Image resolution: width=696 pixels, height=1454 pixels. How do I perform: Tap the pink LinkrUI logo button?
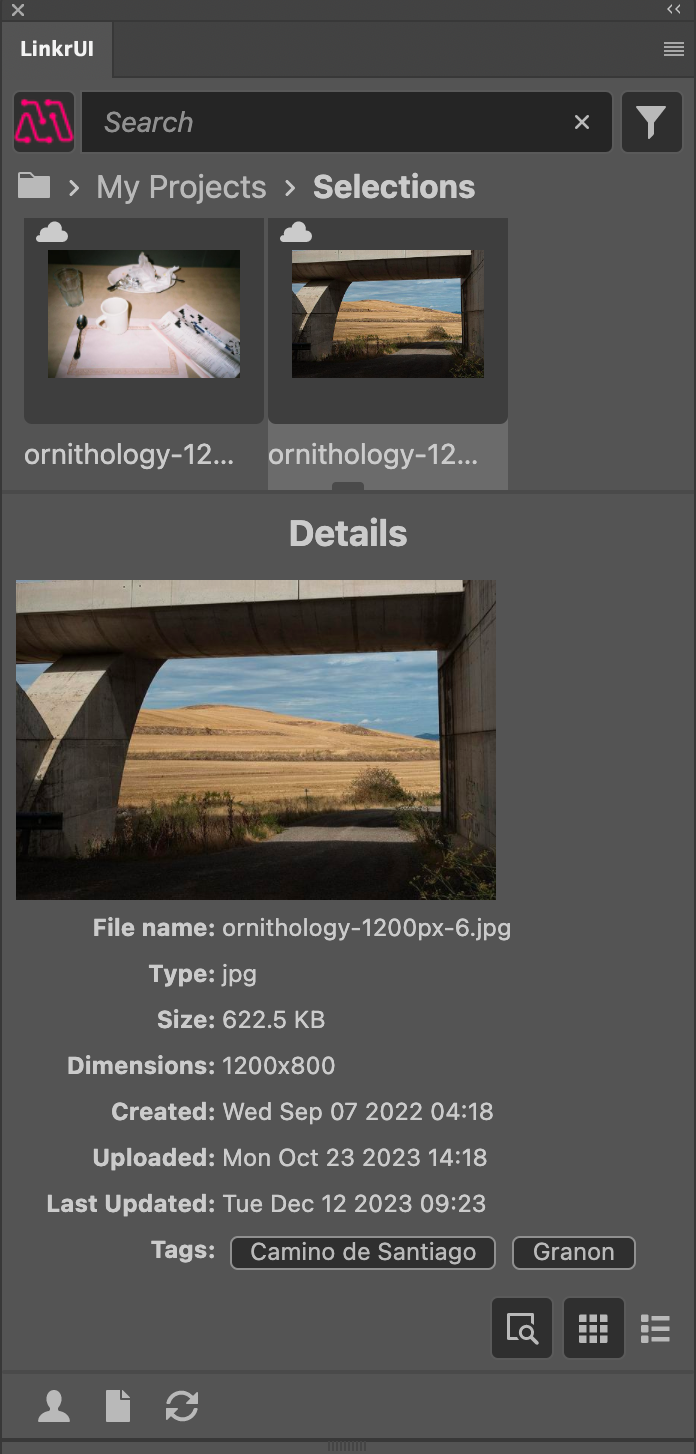(44, 122)
